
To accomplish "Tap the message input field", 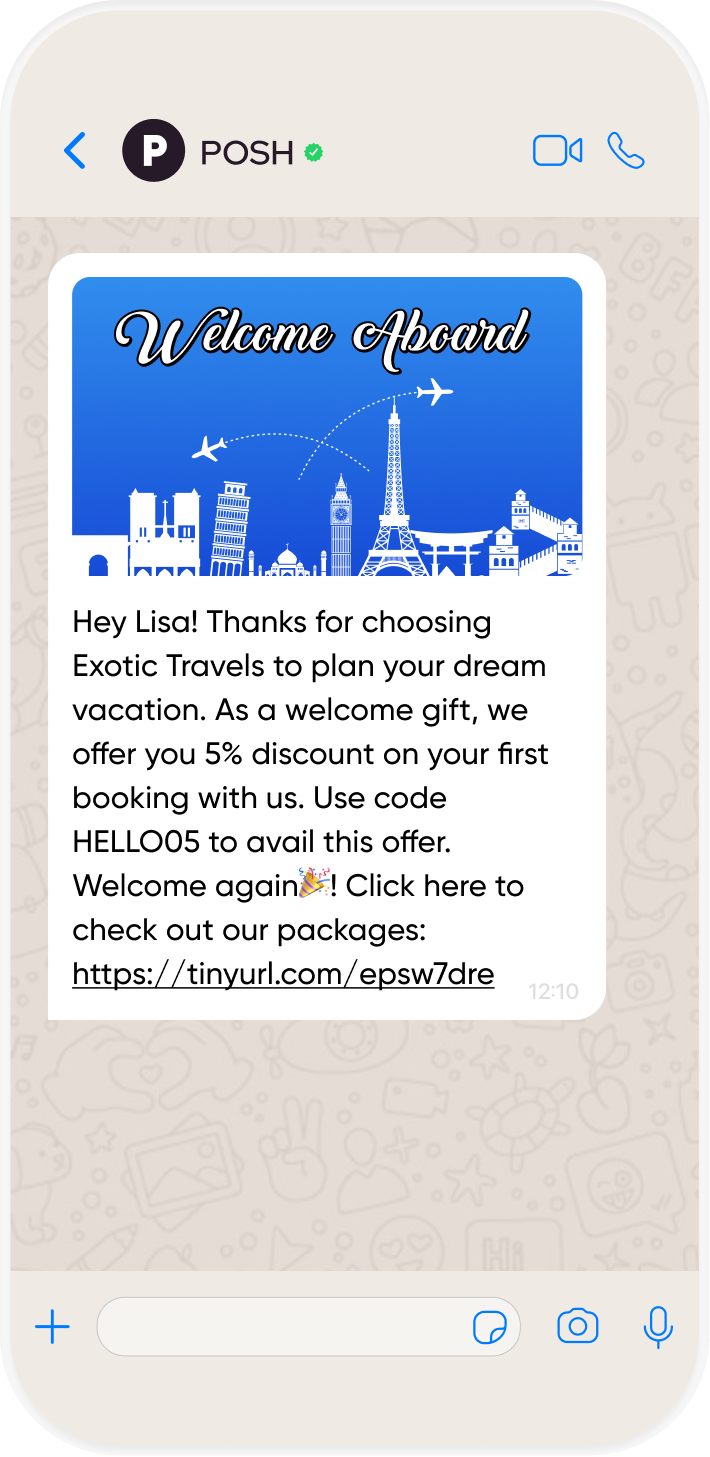I will (280, 1327).
